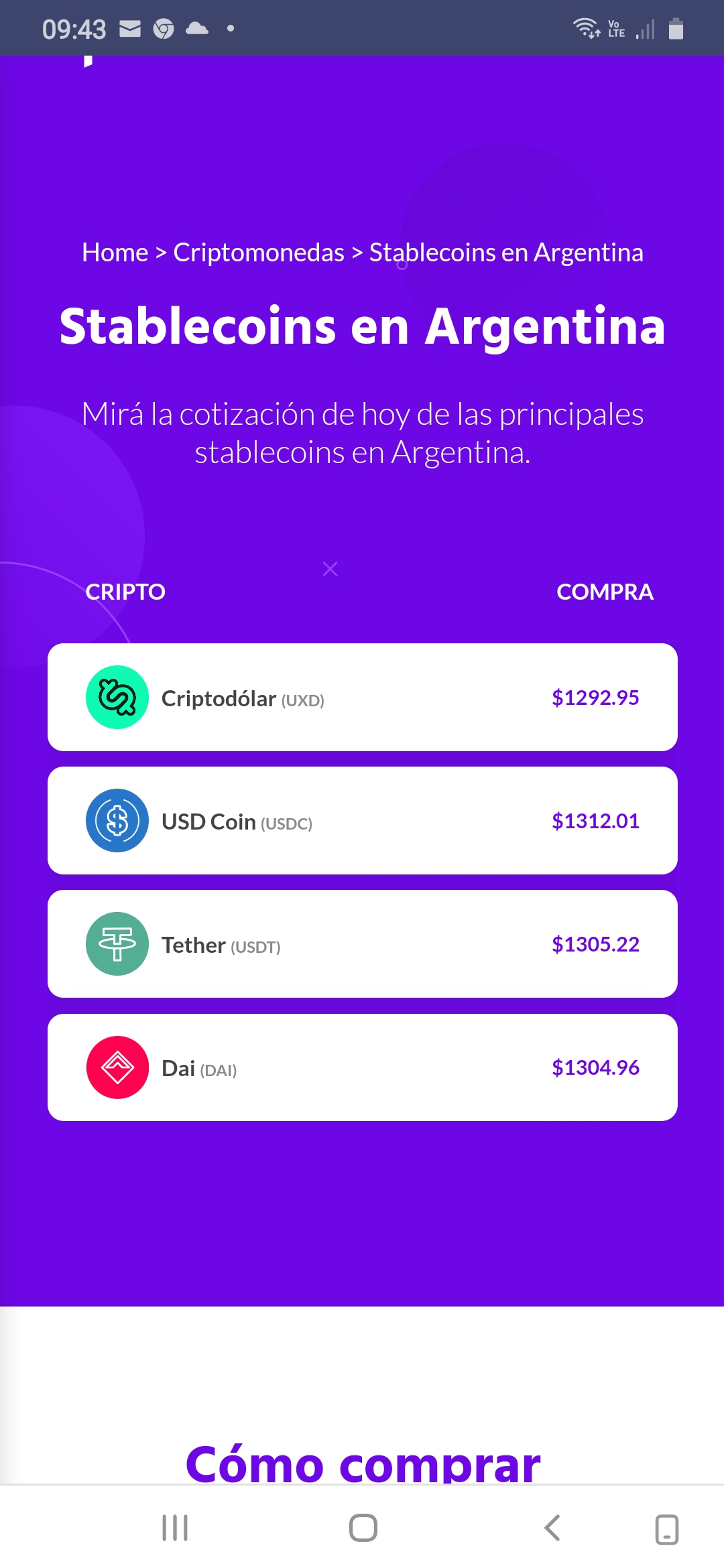Screen dimensions: 724x1568
Task: Open the Dai (DAI) card
Action: [x=362, y=1067]
